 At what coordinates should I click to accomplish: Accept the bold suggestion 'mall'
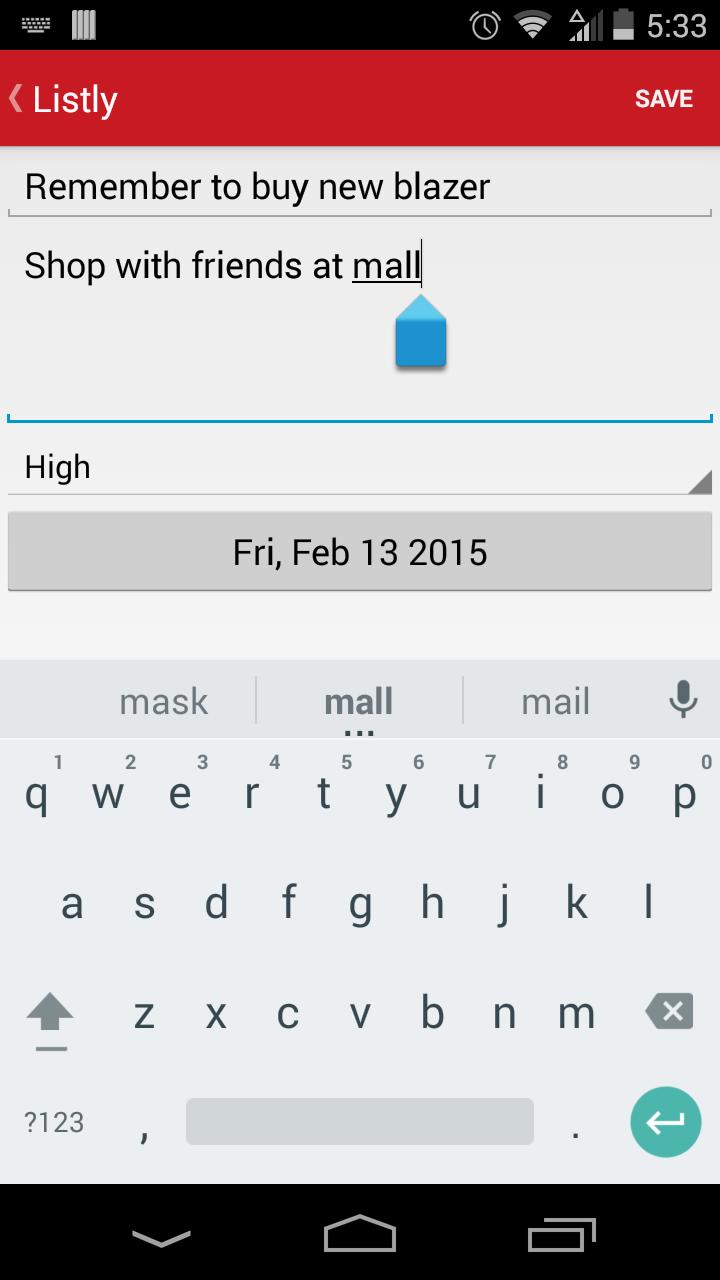358,700
